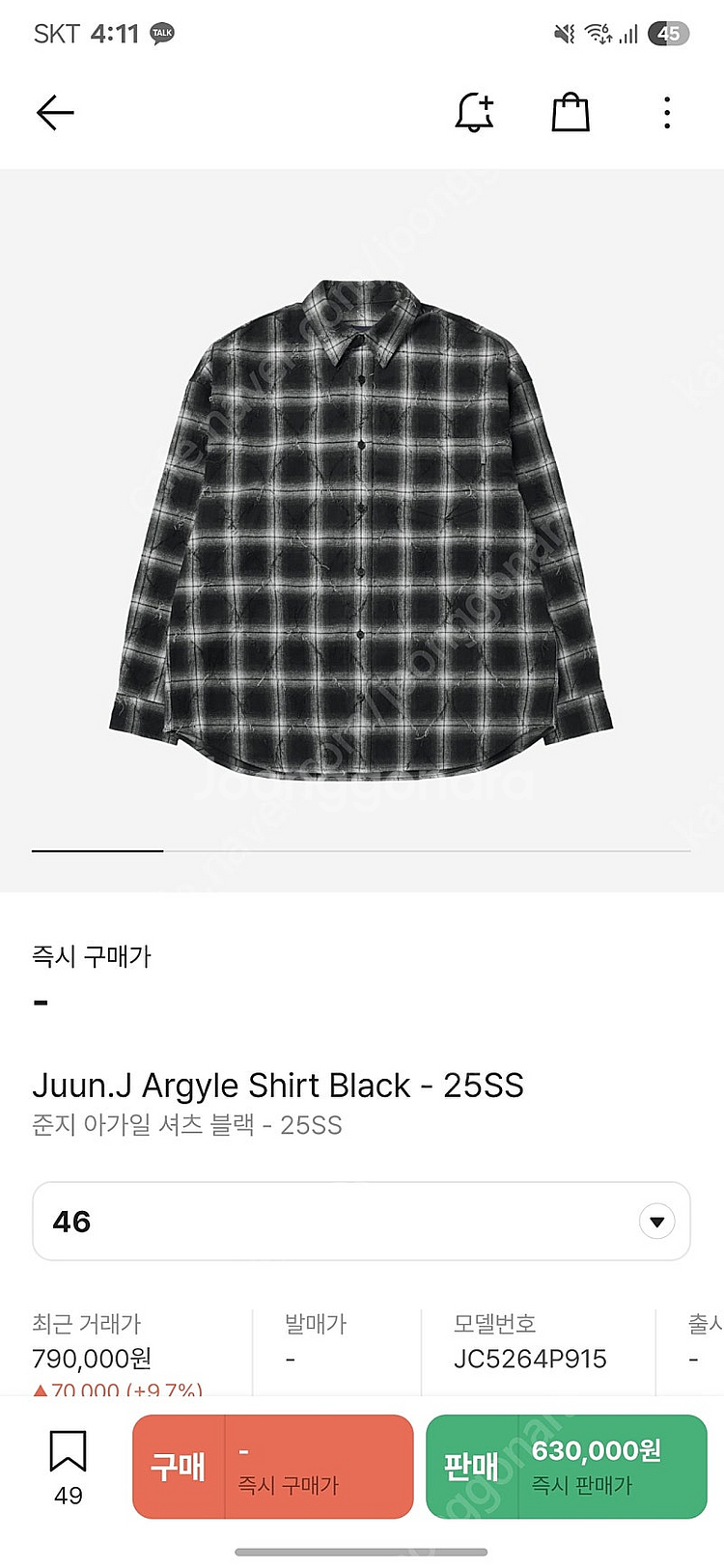
Task: Tap the back arrow to leave product page
Action: pyautogui.click(x=55, y=112)
